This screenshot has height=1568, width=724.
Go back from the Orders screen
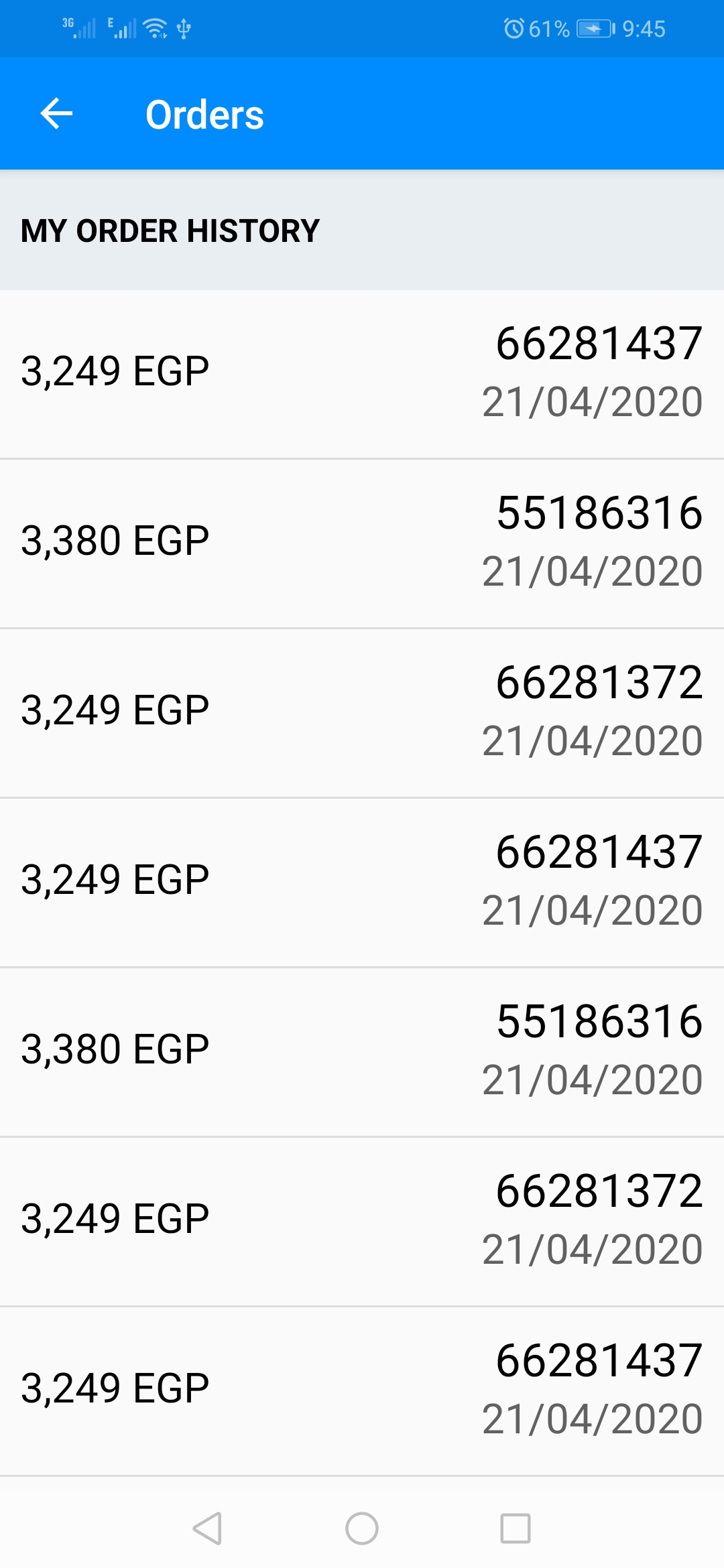(56, 113)
